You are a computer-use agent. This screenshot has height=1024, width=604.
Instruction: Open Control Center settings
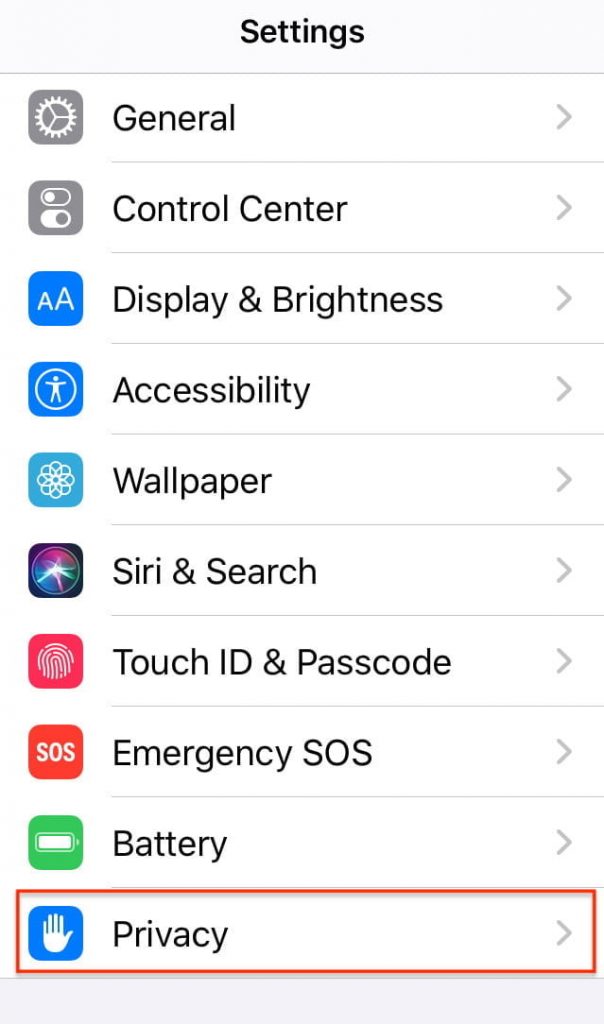click(x=300, y=208)
